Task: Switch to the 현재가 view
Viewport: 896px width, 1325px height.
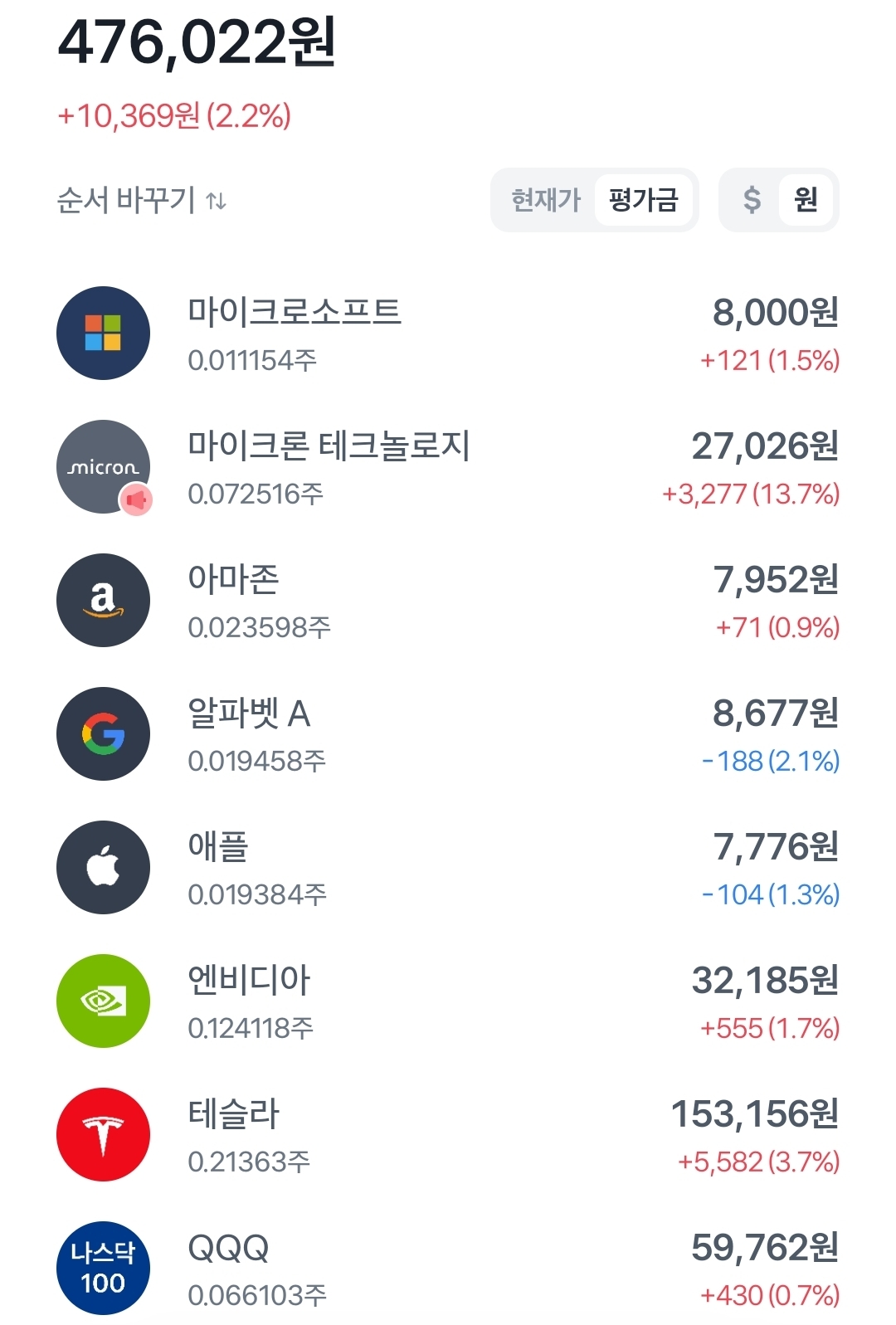Action: [x=545, y=200]
